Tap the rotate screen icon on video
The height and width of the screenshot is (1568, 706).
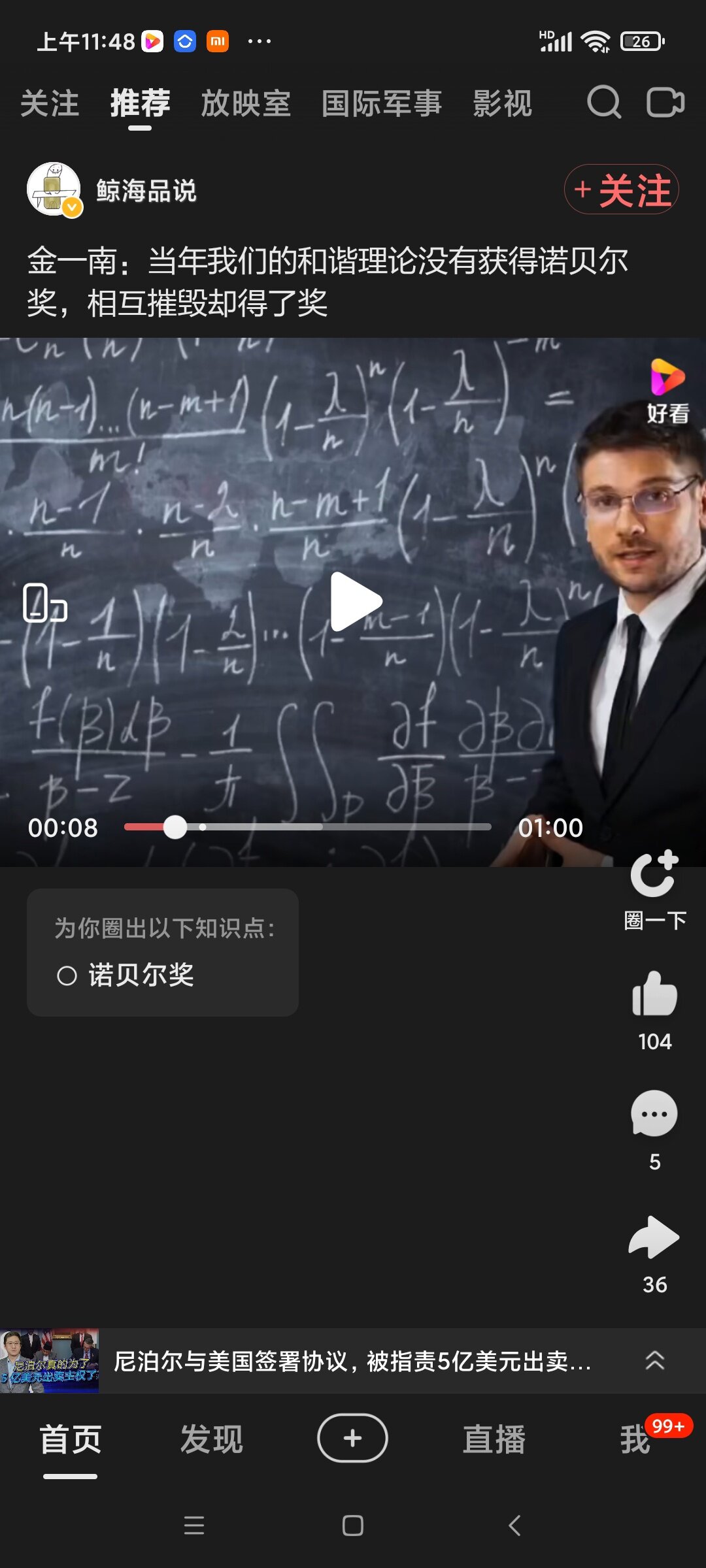(x=44, y=602)
